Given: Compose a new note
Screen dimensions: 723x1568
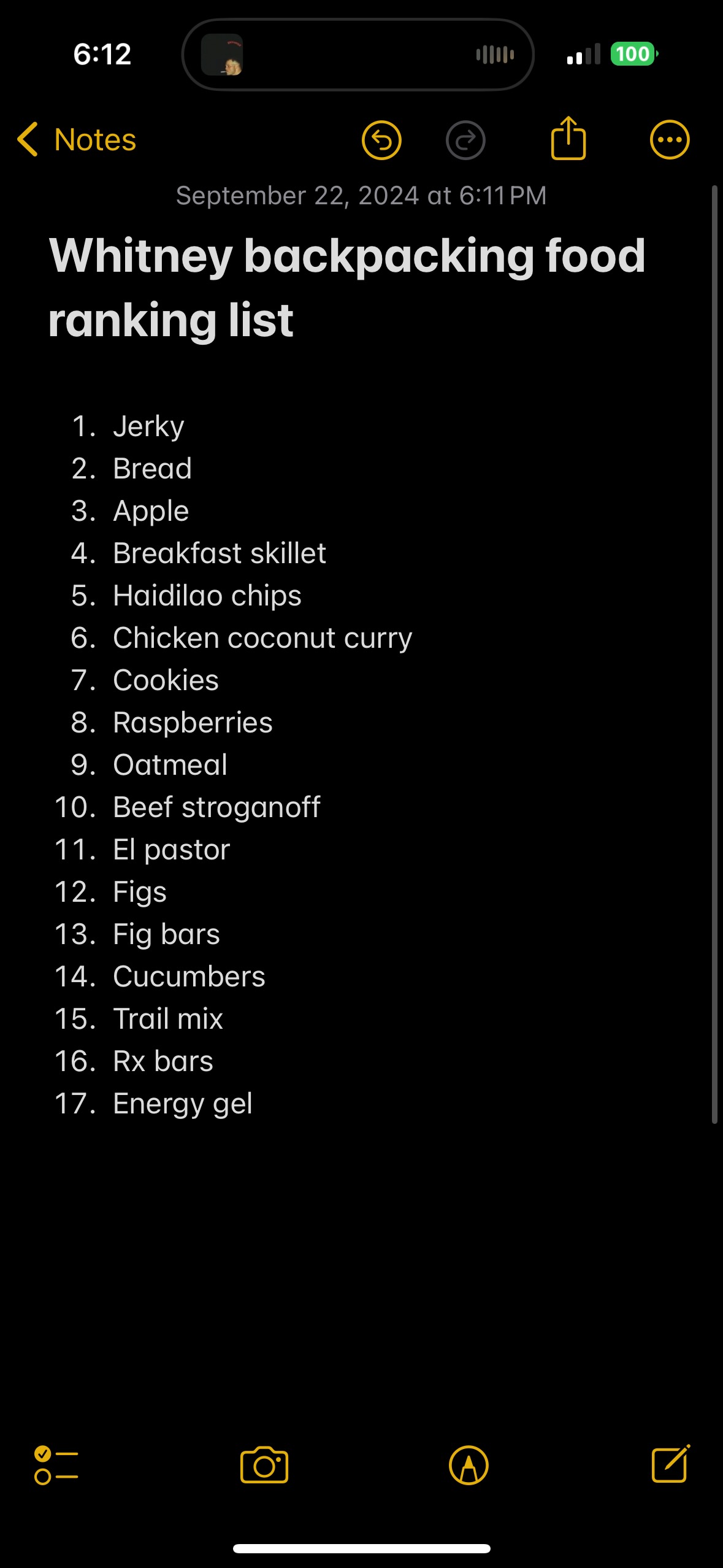Looking at the screenshot, I should [x=671, y=1464].
